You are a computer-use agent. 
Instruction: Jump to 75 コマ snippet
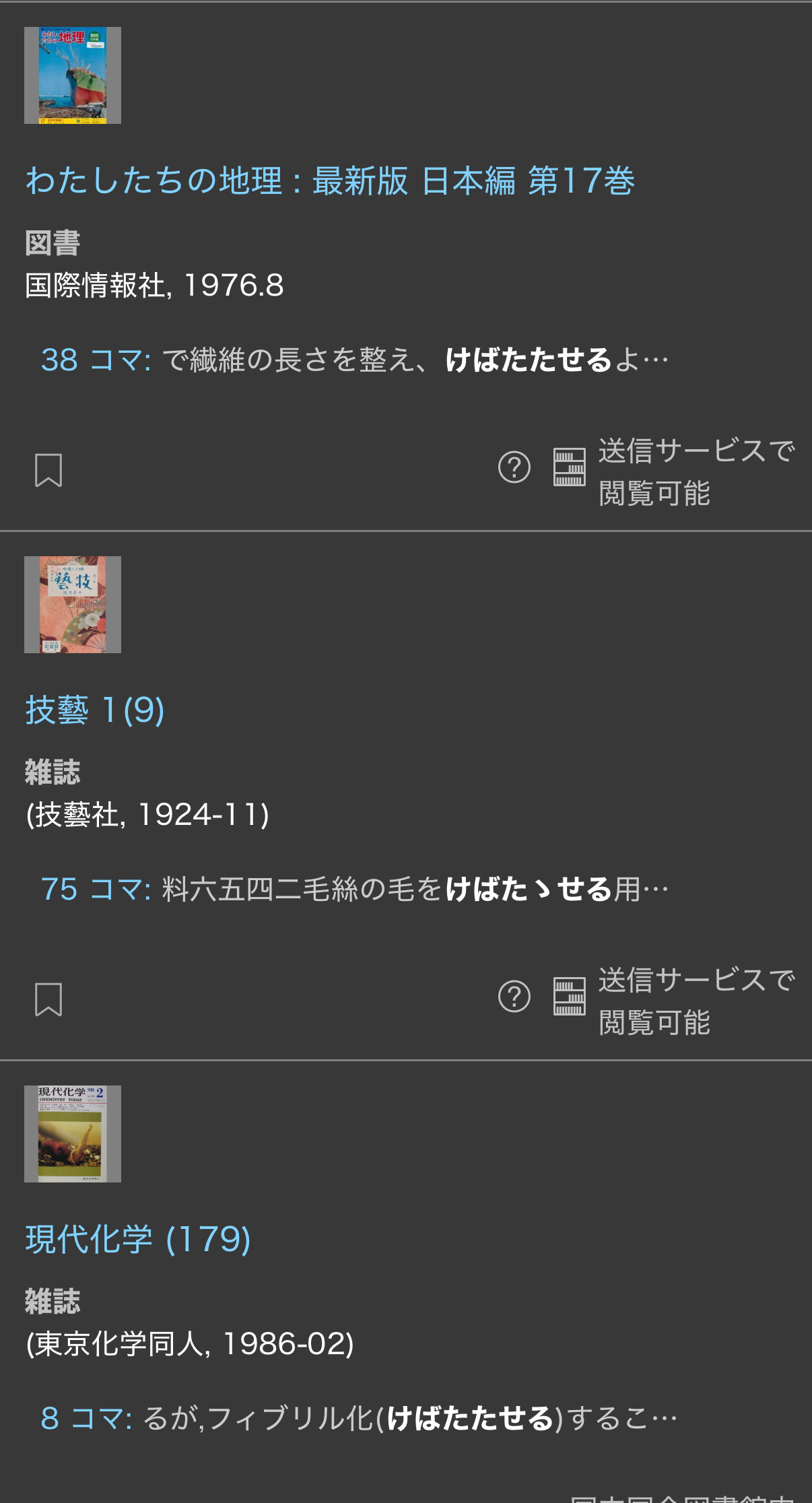coord(96,890)
